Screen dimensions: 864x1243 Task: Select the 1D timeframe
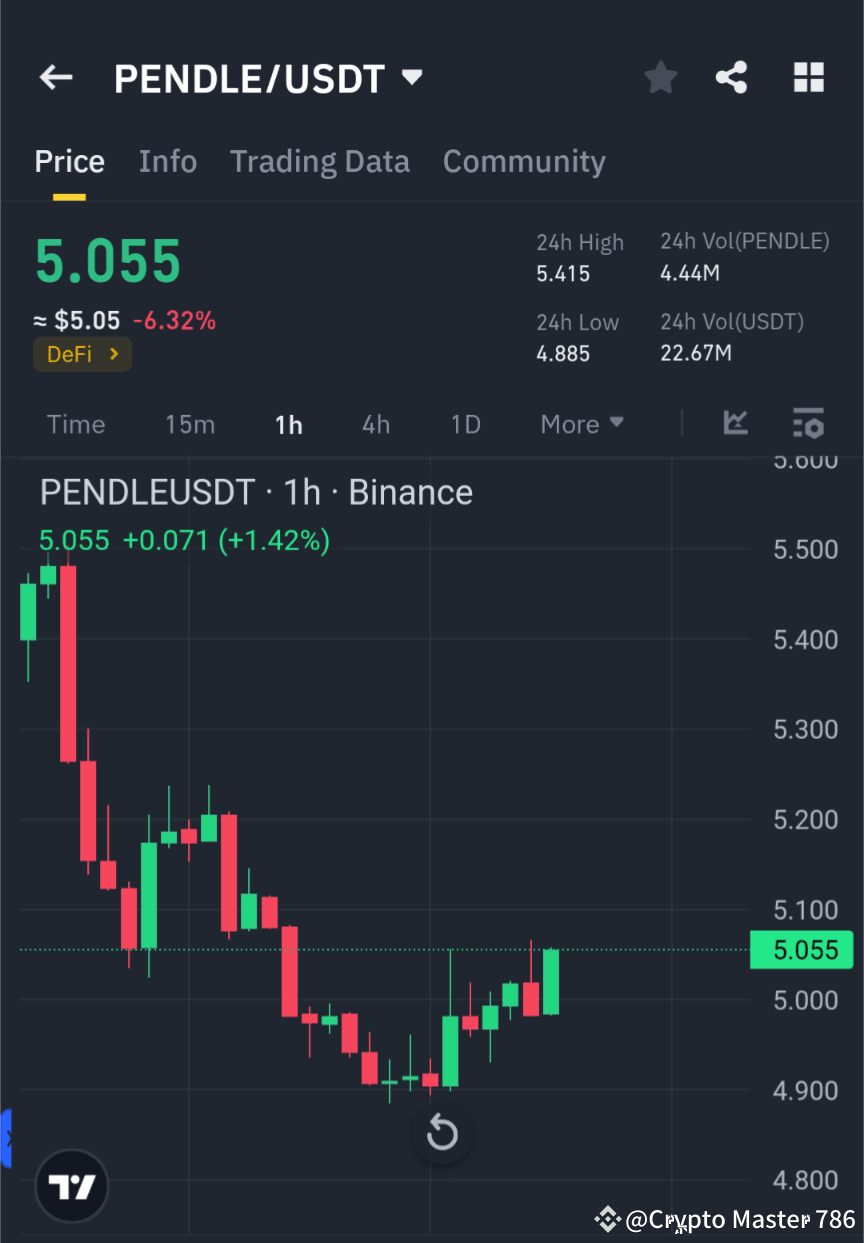[465, 424]
